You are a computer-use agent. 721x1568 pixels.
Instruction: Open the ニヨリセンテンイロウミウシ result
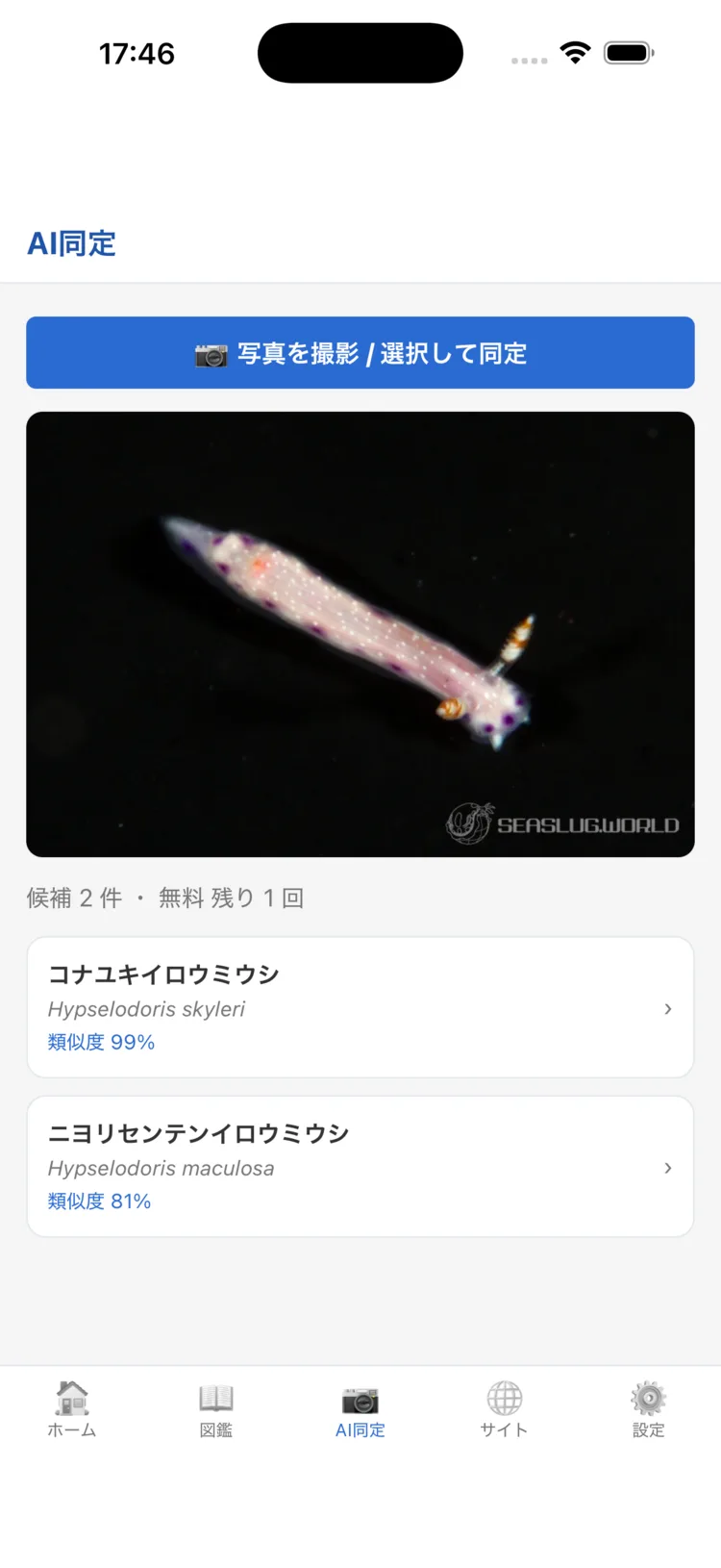click(x=360, y=1166)
